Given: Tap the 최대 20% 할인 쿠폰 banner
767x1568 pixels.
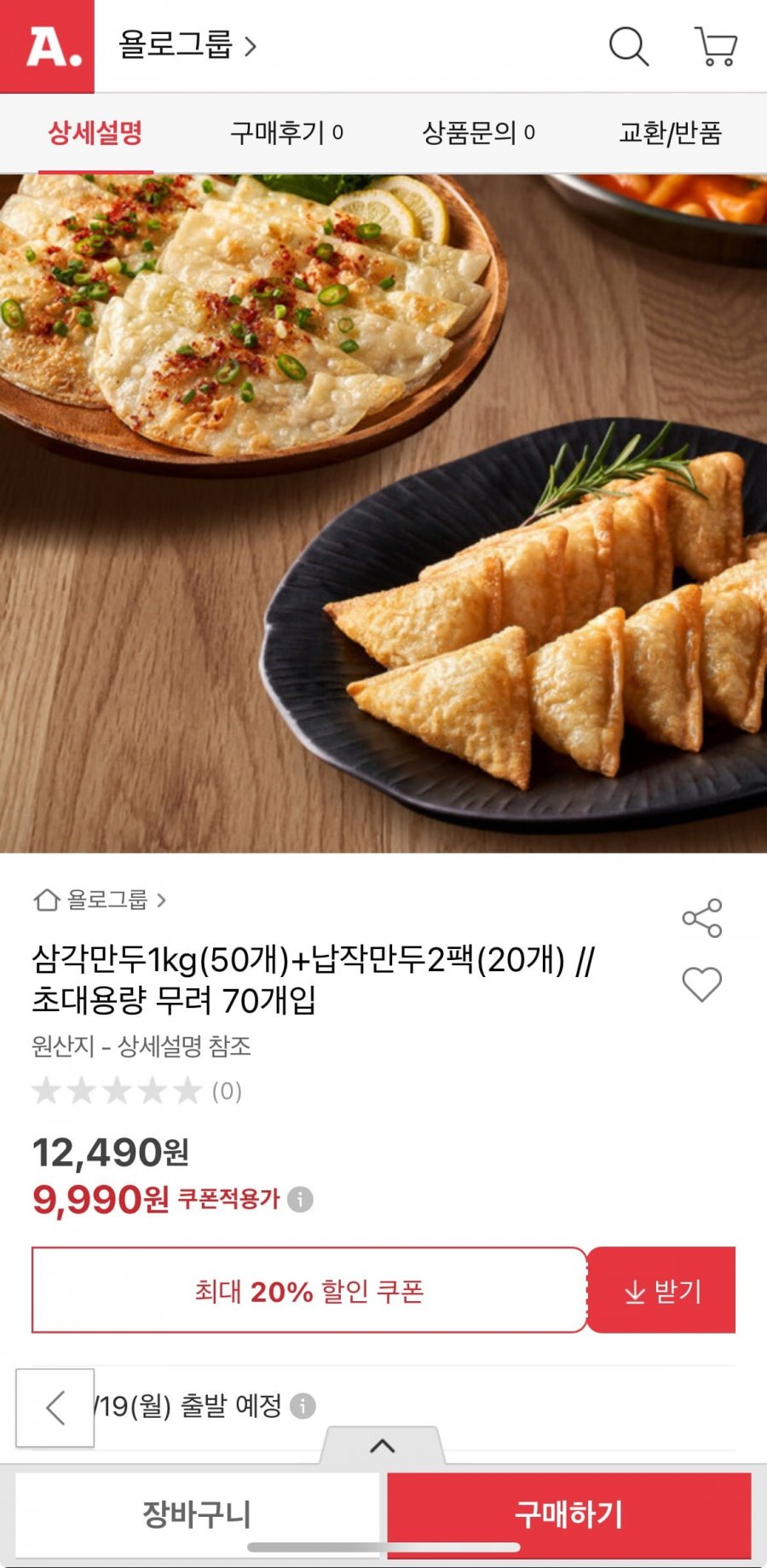Looking at the screenshot, I should click(x=309, y=1291).
